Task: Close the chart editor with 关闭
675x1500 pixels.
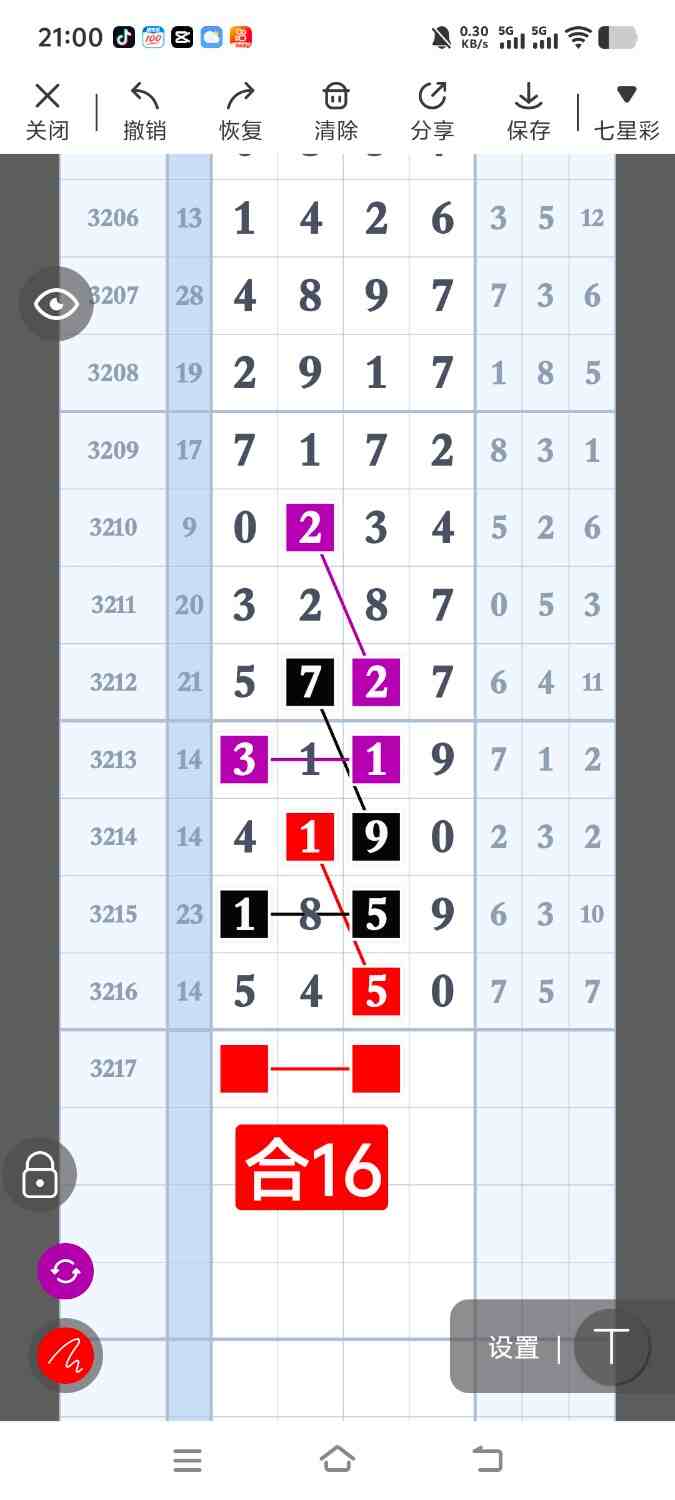Action: tap(47, 110)
